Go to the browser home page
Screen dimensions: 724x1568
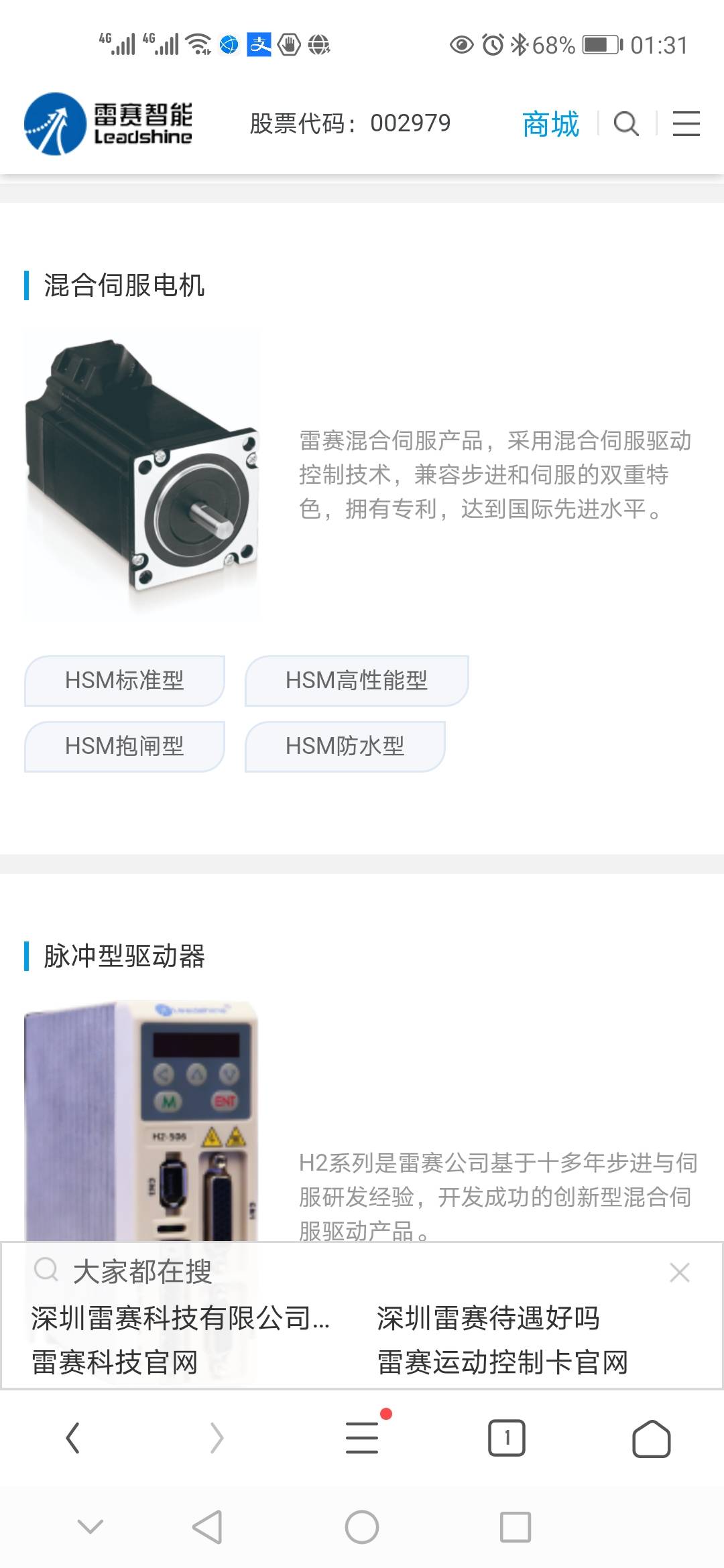(651, 1438)
